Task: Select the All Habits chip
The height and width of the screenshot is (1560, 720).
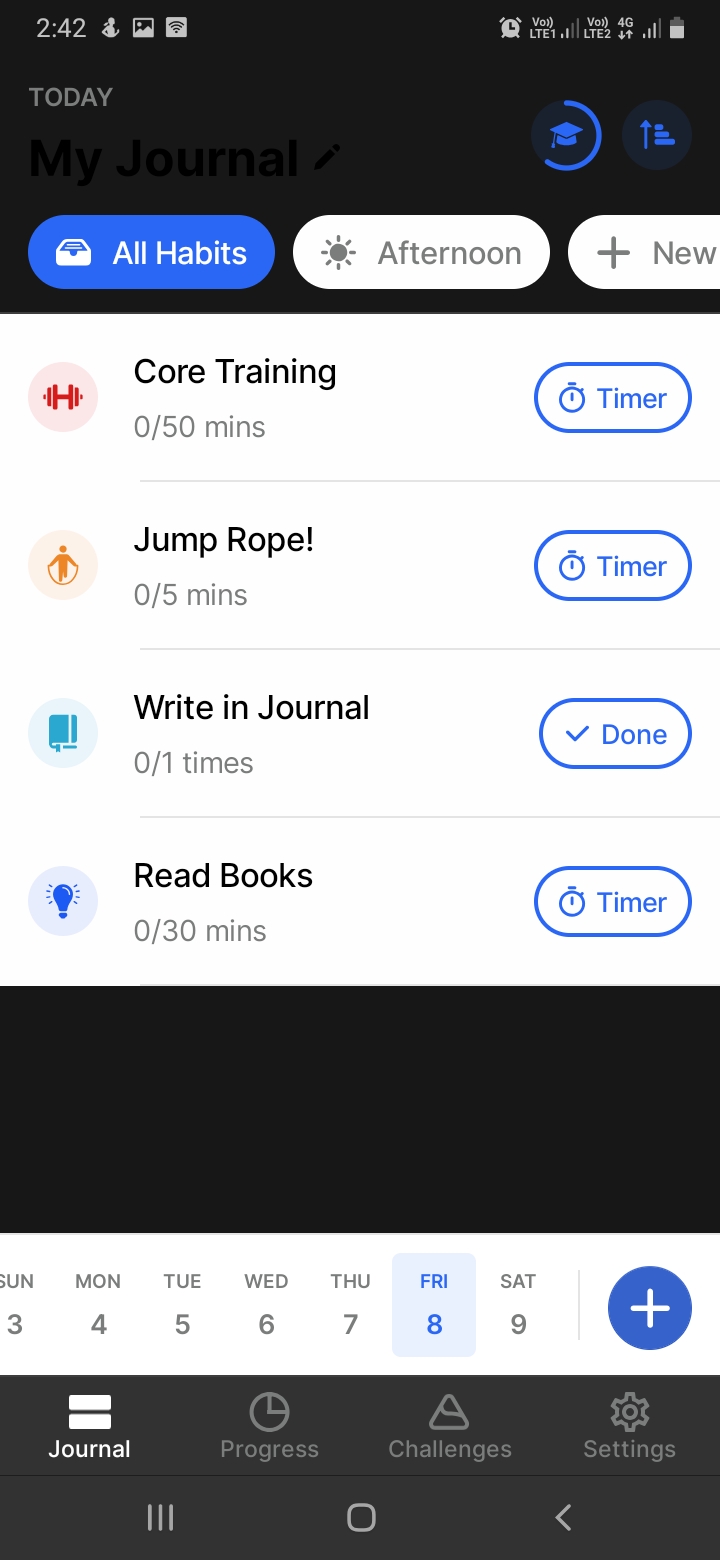Action: [151, 252]
